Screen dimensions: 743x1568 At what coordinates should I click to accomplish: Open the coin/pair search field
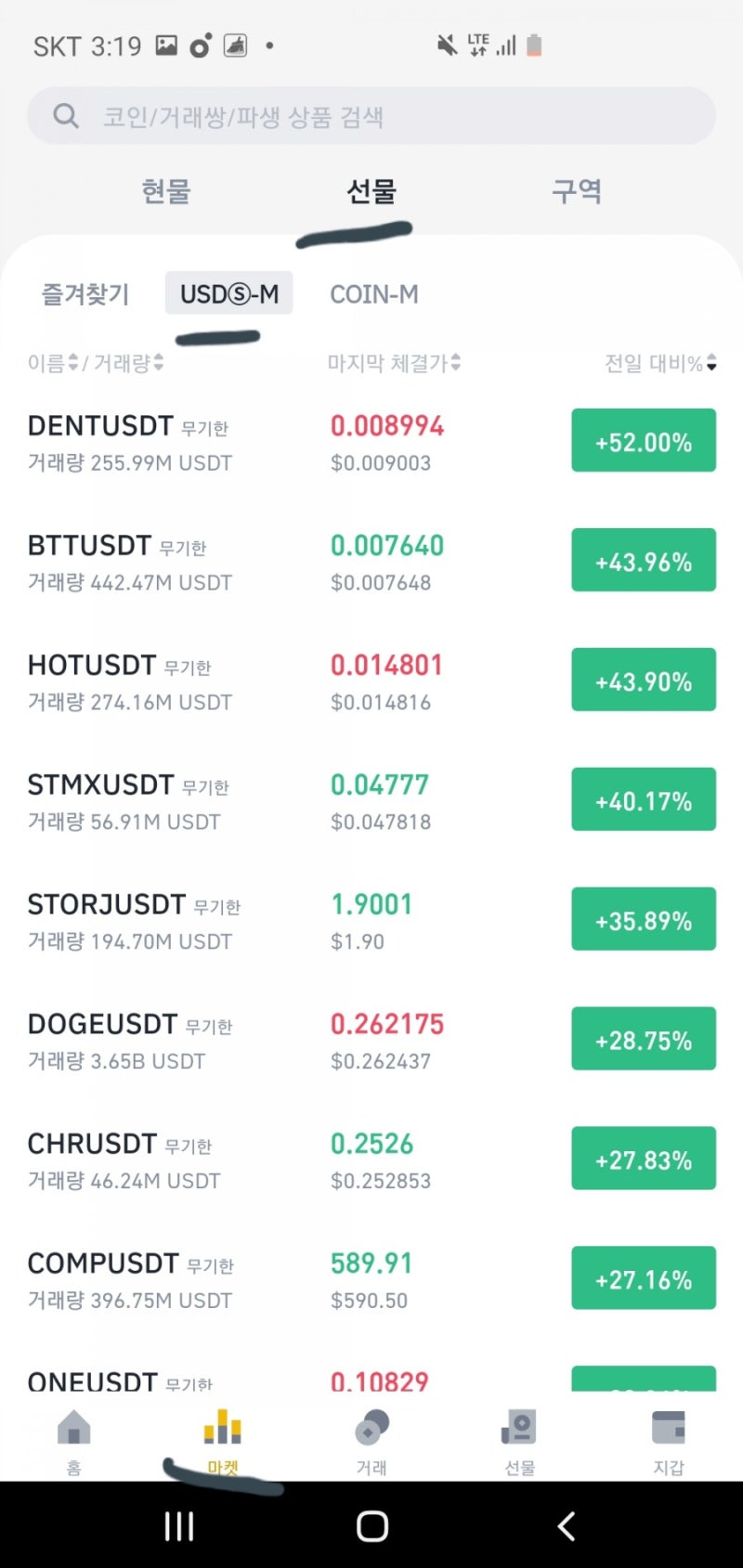[371, 116]
